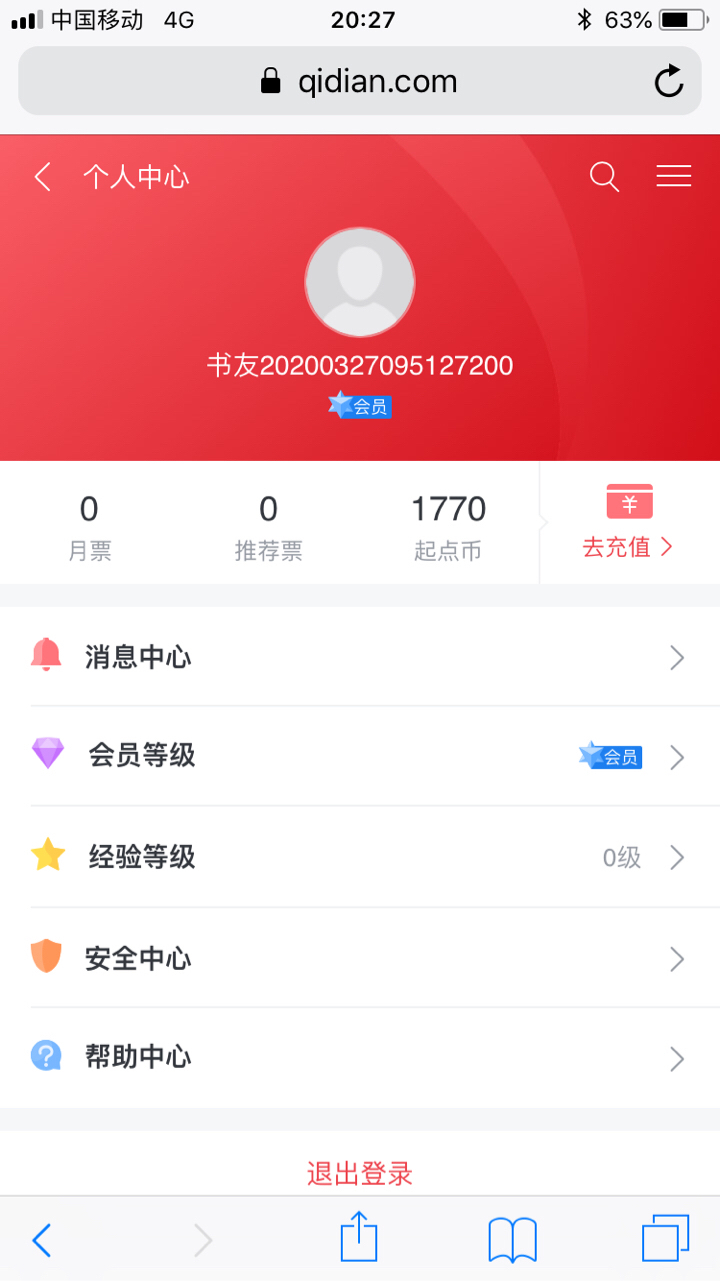The image size is (720, 1281).
Task: Open 安全中心
Action: pos(360,958)
